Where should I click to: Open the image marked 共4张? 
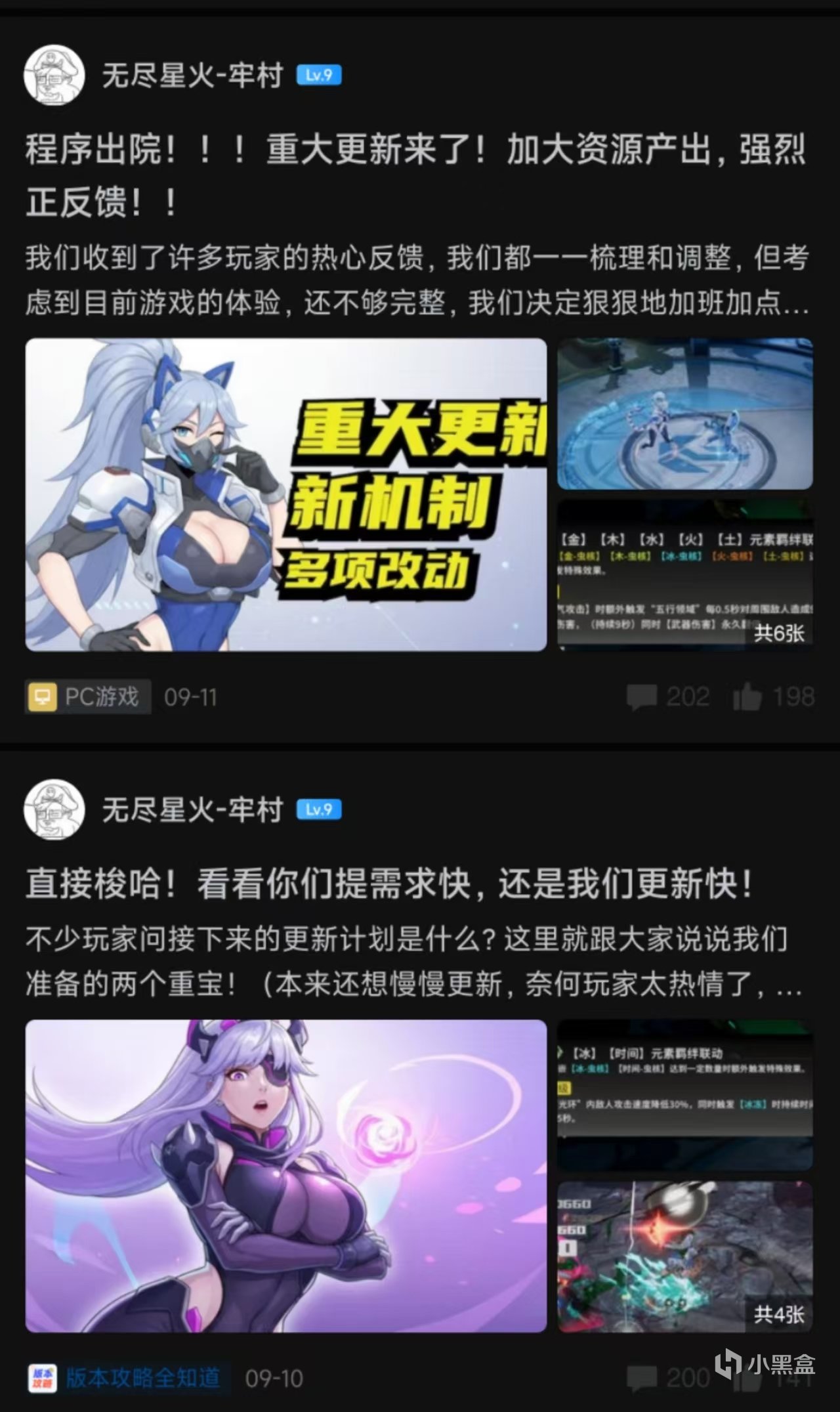click(684, 1257)
